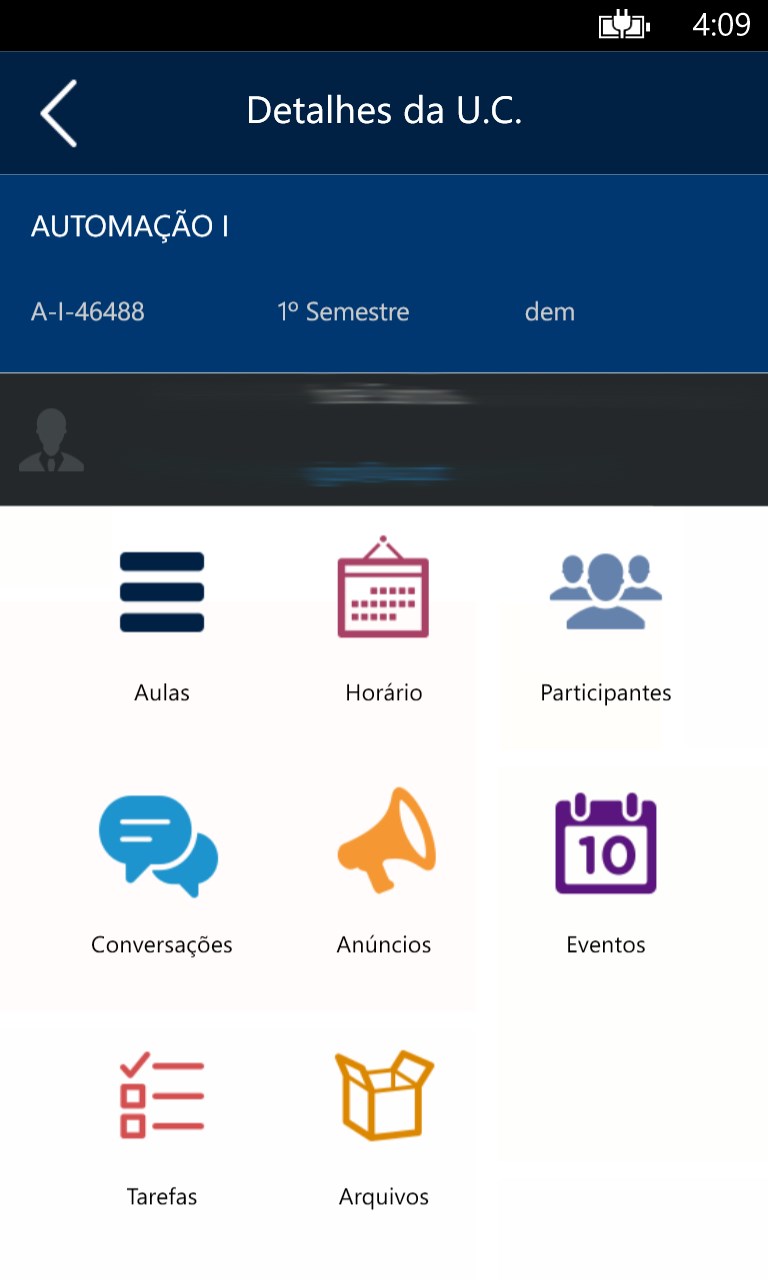Viewport: 768px width, 1280px height.
Task: Open the teacher profile row
Action: 384,440
